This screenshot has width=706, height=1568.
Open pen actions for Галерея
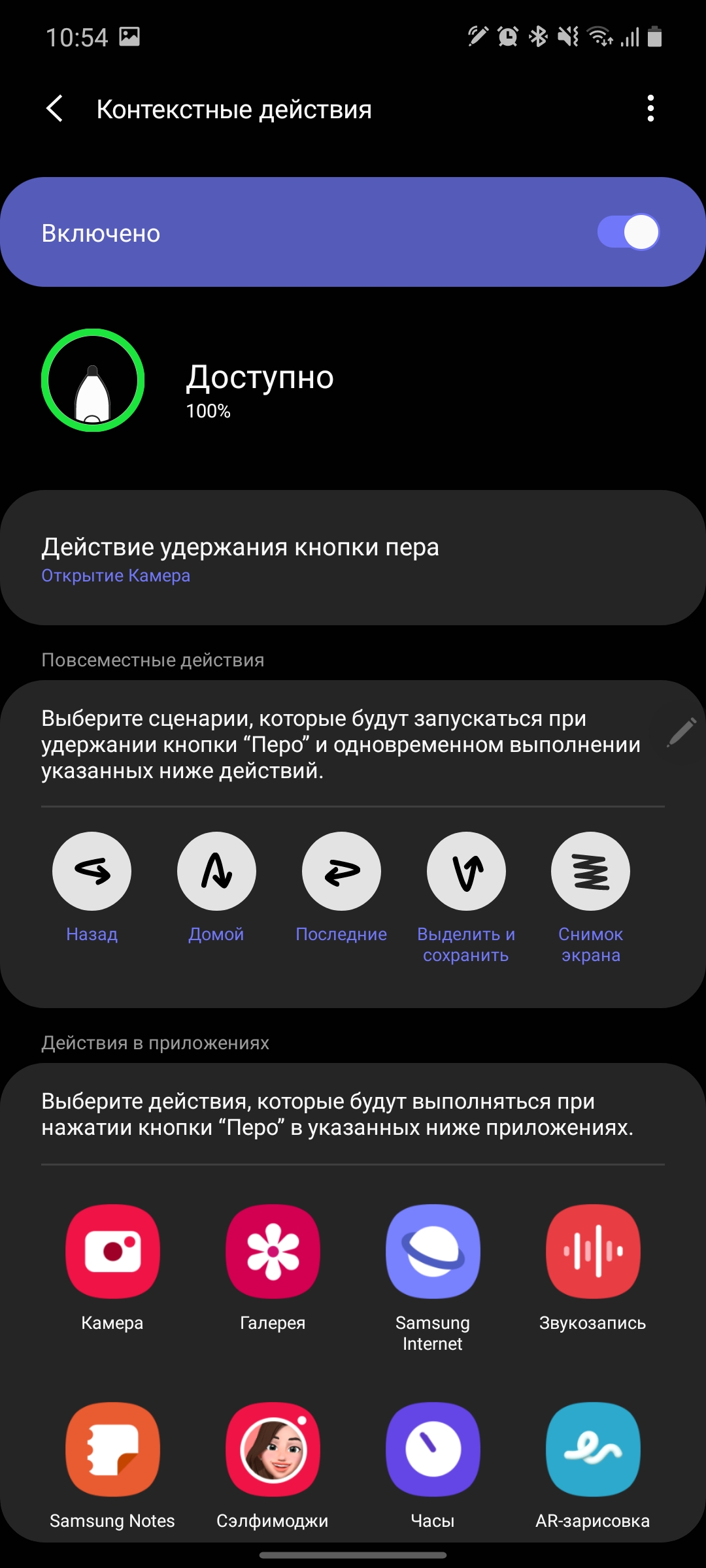[x=273, y=1251]
